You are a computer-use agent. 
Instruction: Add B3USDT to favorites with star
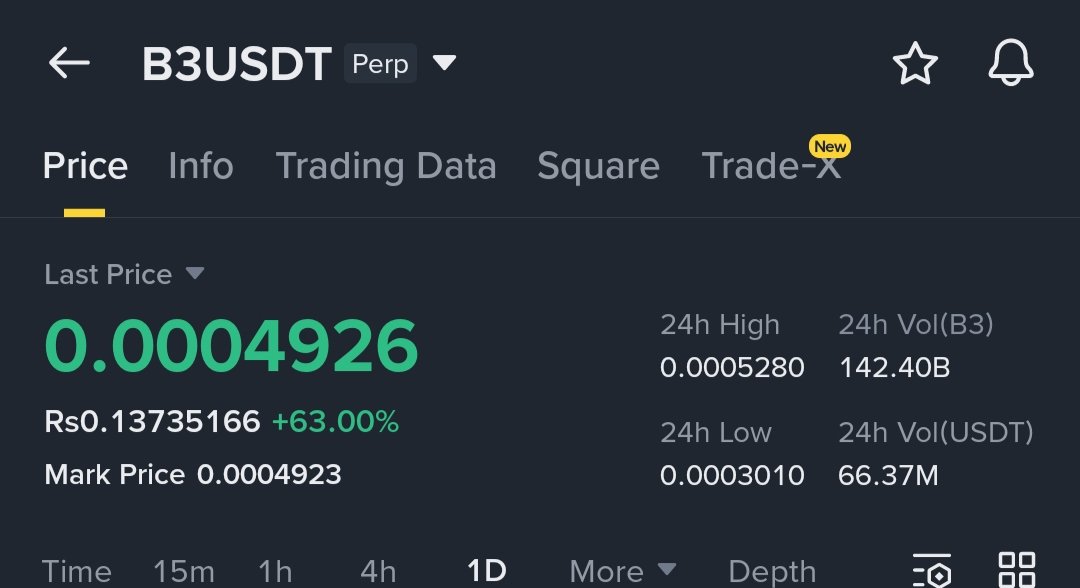coord(914,65)
